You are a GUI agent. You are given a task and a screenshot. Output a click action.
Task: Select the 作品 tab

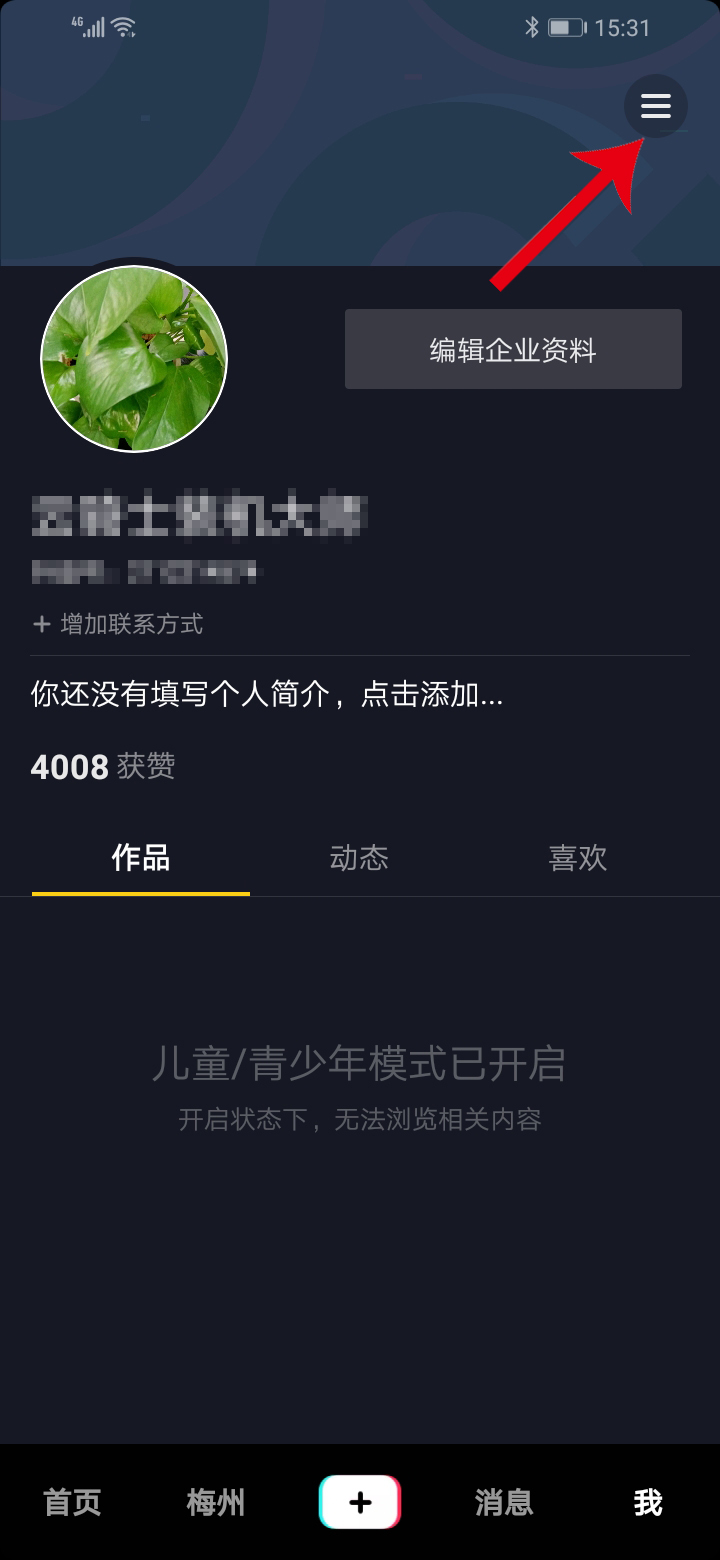coord(139,858)
